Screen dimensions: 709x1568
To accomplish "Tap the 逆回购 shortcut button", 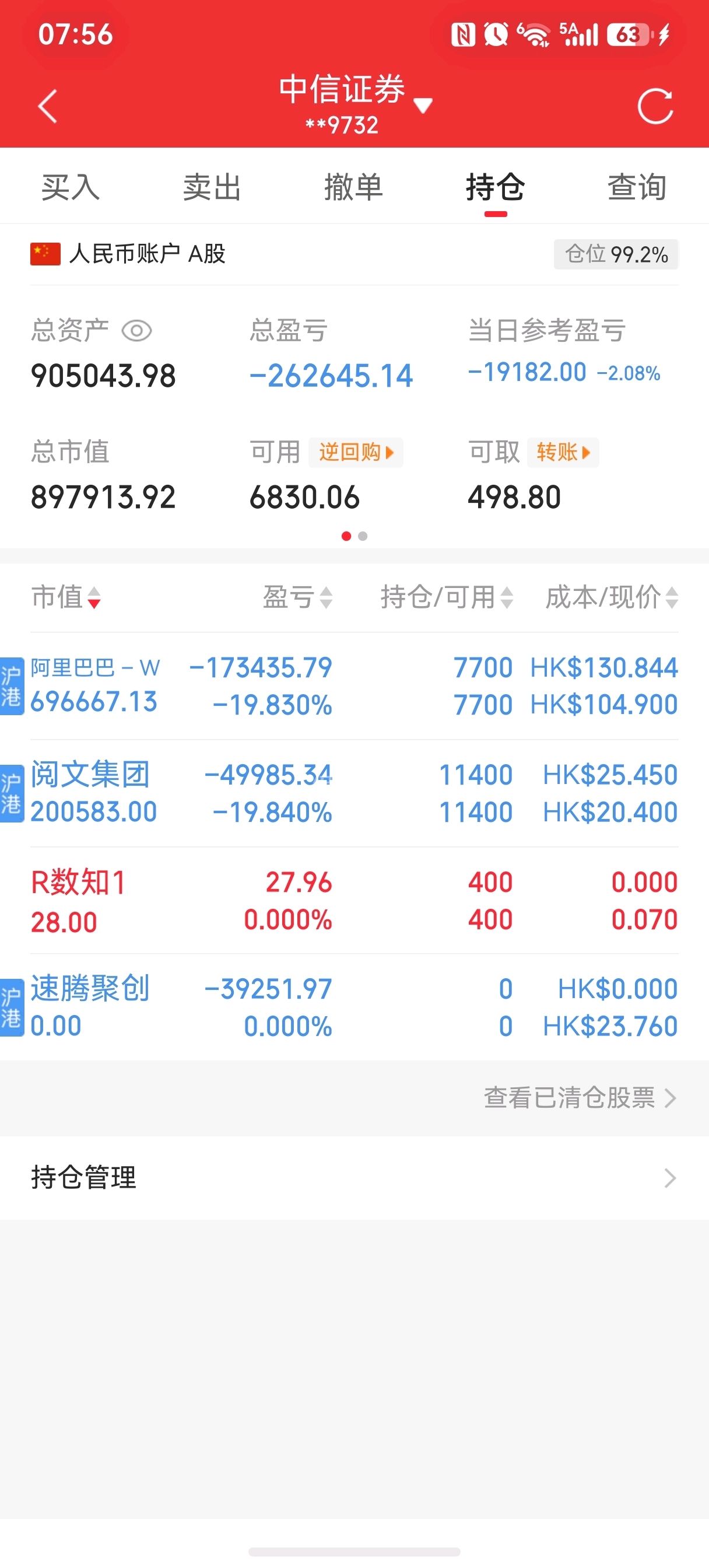I will (356, 452).
